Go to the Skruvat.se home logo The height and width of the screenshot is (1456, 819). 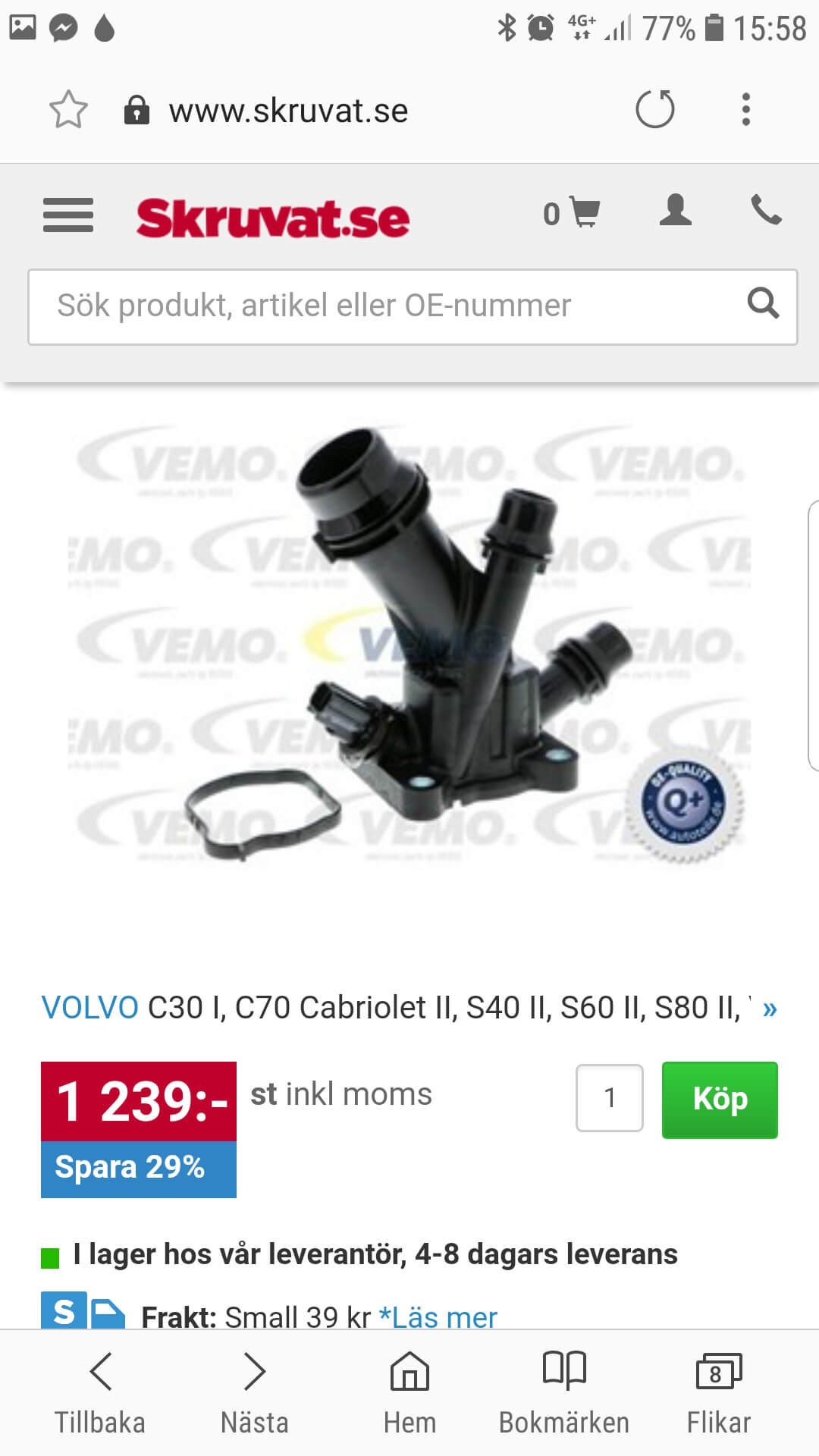273,218
